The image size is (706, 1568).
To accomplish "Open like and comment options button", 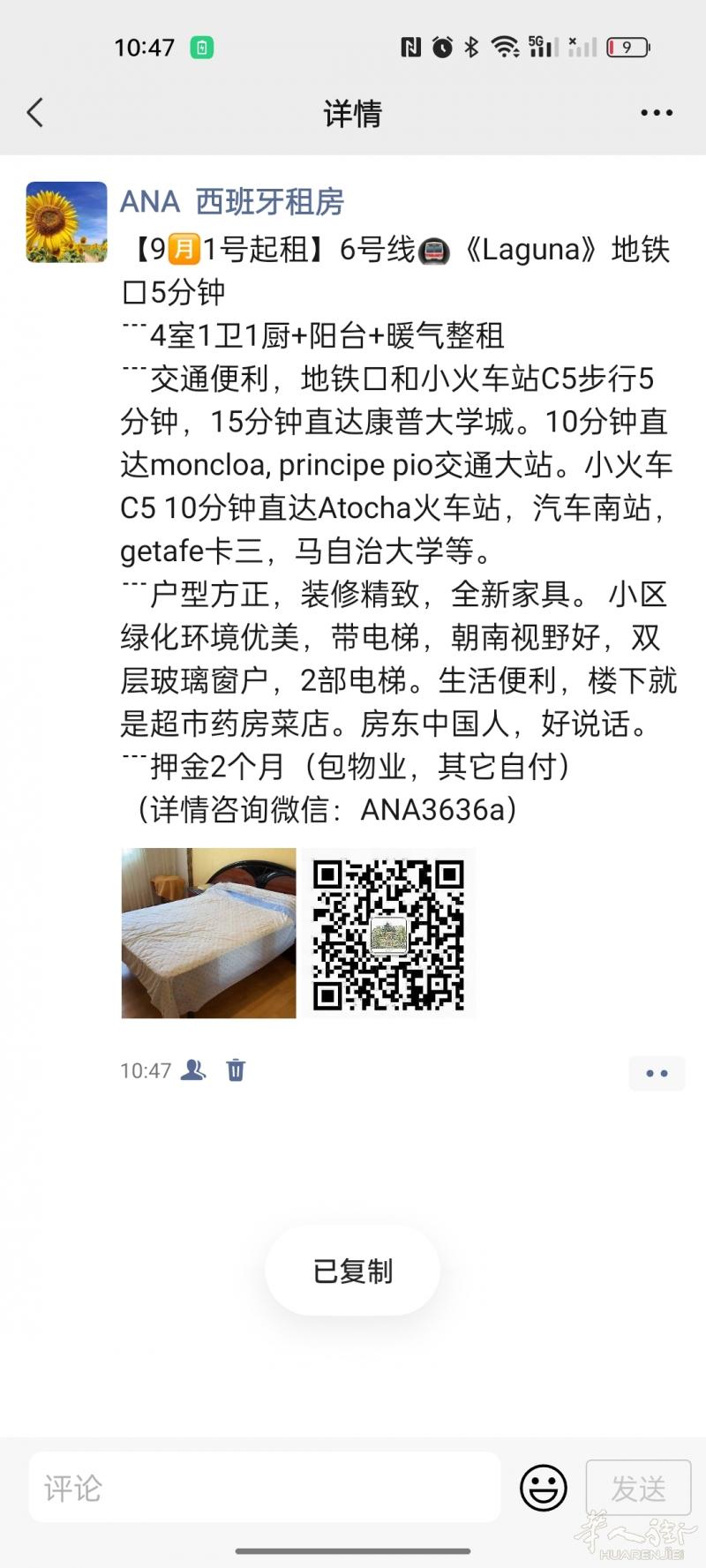I will (x=657, y=1073).
